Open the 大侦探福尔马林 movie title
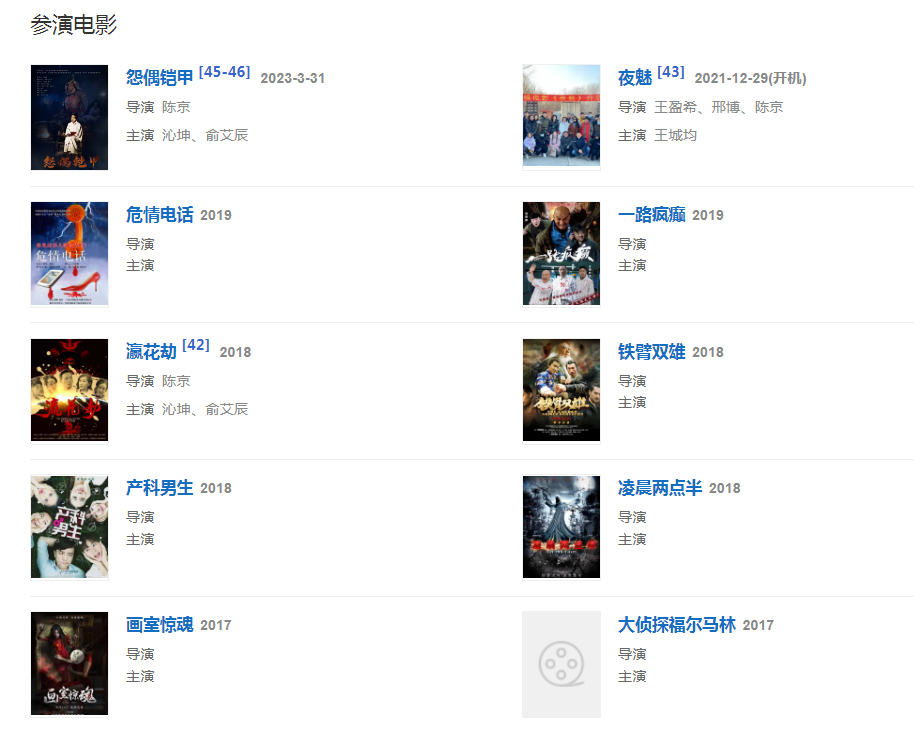This screenshot has height=729, width=914. (676, 625)
